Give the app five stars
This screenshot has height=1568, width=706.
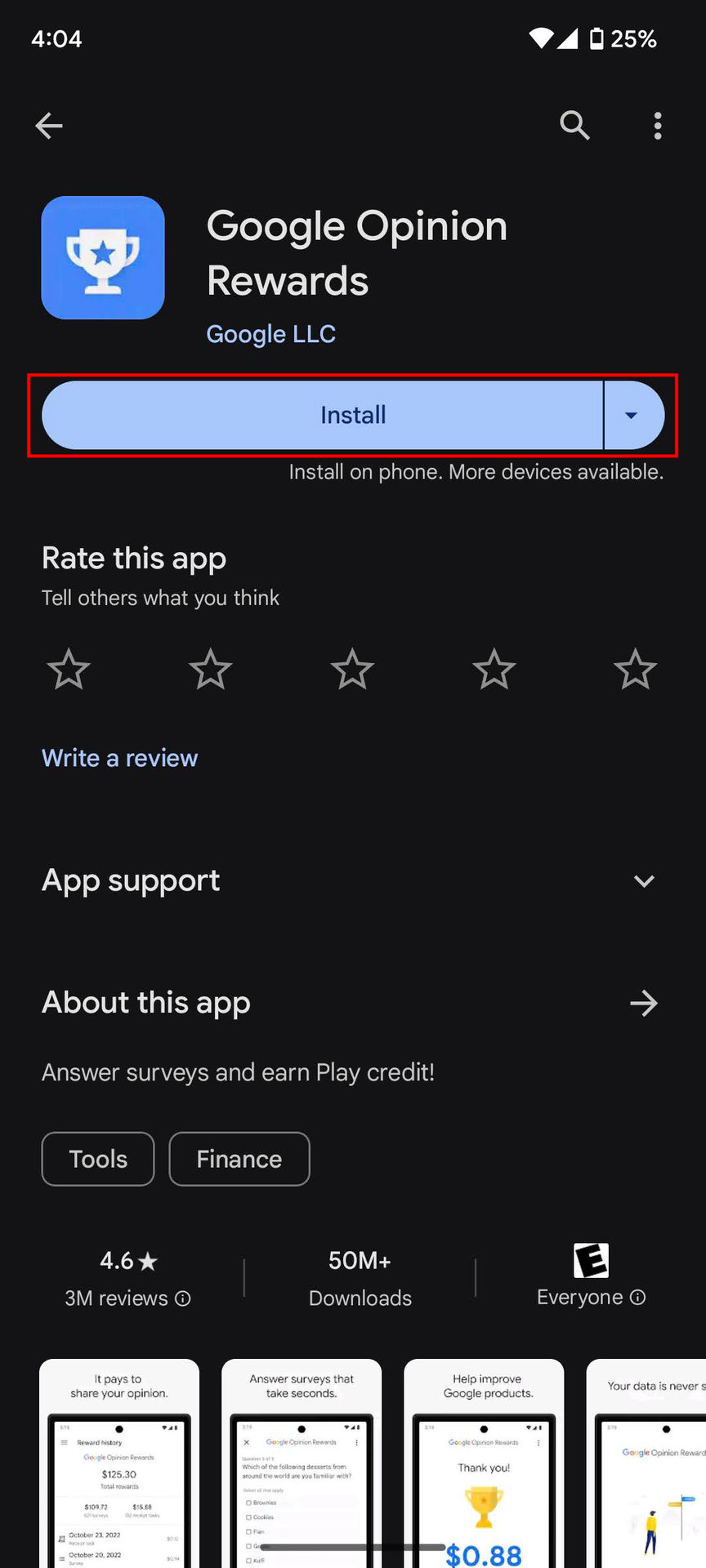tap(635, 670)
